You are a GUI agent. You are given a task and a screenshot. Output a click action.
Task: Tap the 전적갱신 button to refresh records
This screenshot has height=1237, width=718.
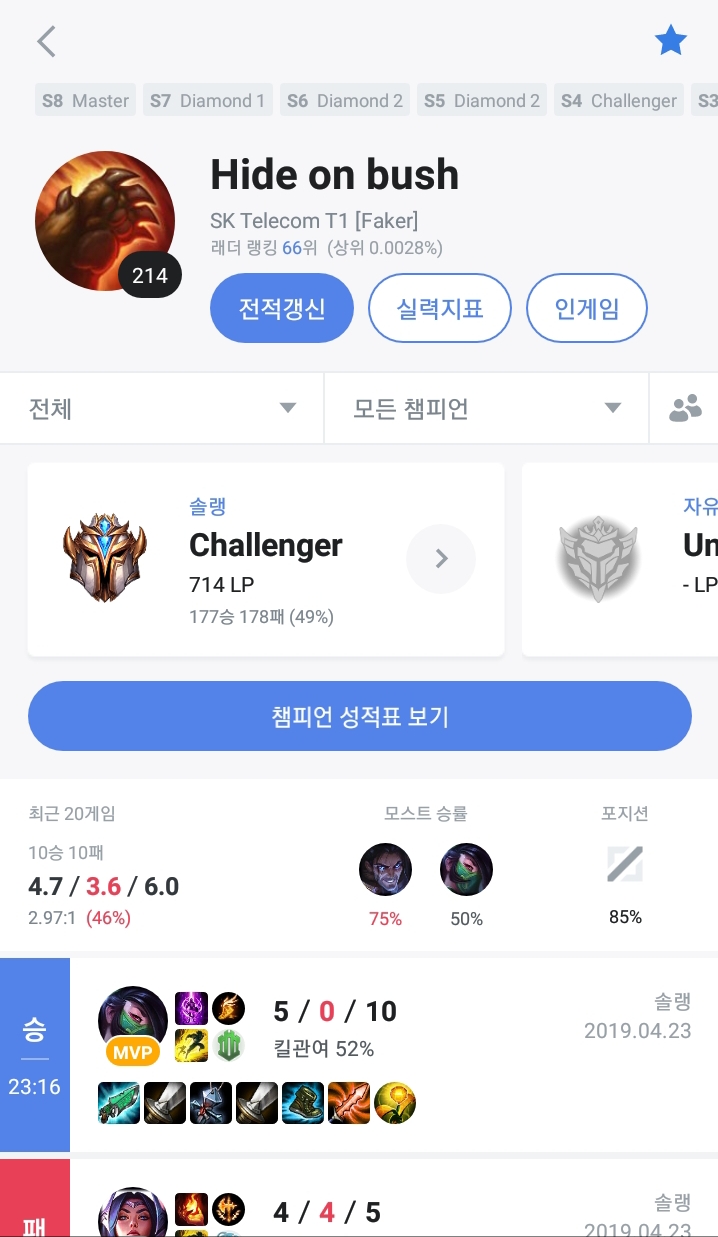282,308
